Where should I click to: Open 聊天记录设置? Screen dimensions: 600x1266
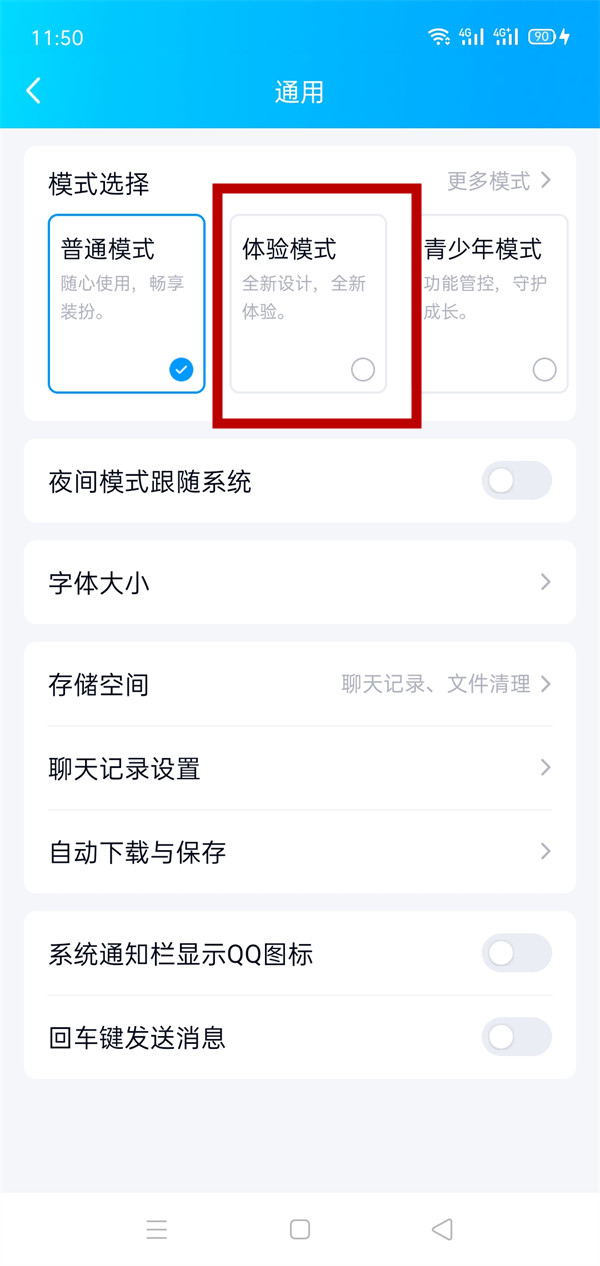point(300,768)
